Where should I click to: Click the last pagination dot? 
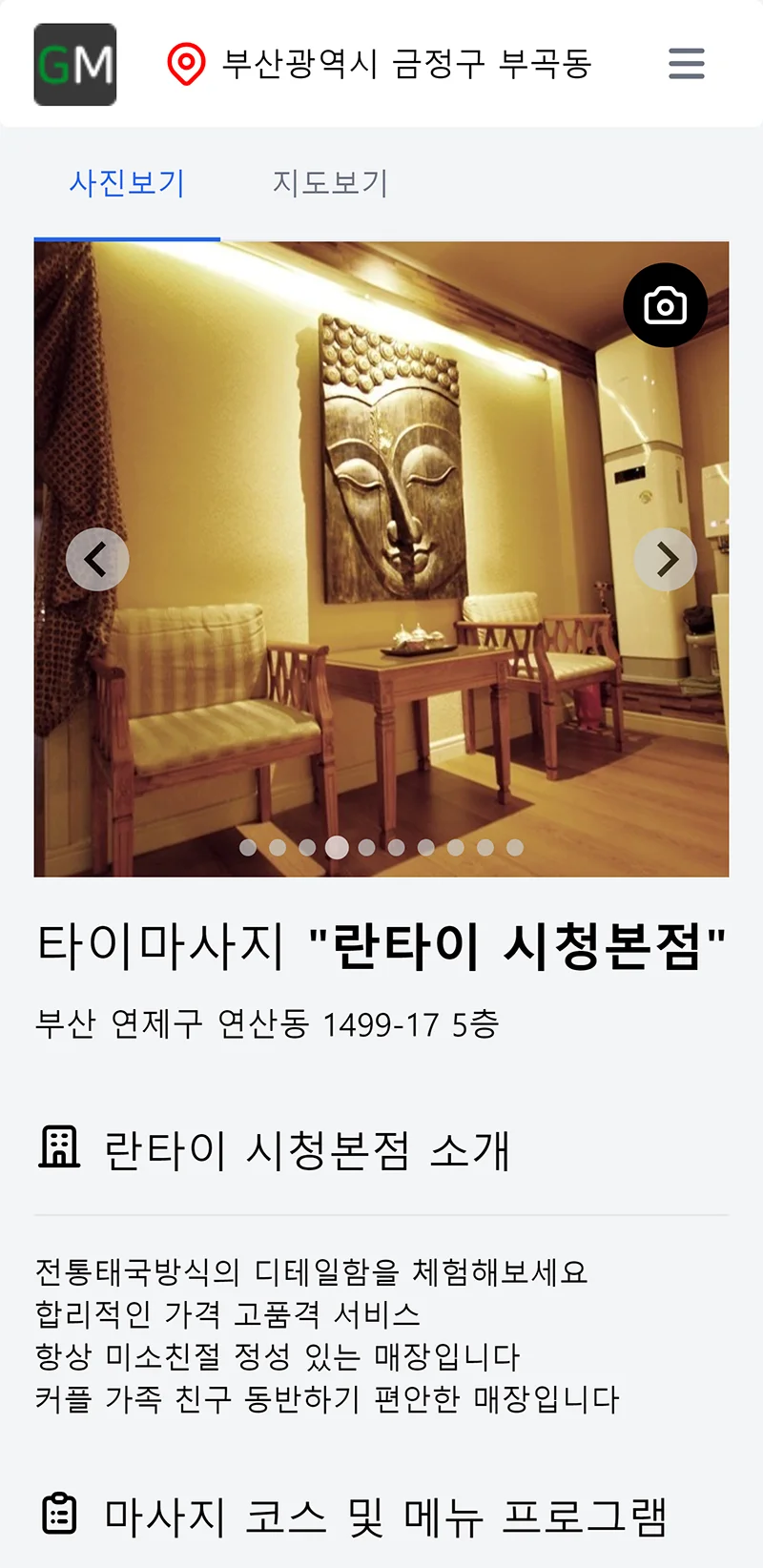click(515, 847)
